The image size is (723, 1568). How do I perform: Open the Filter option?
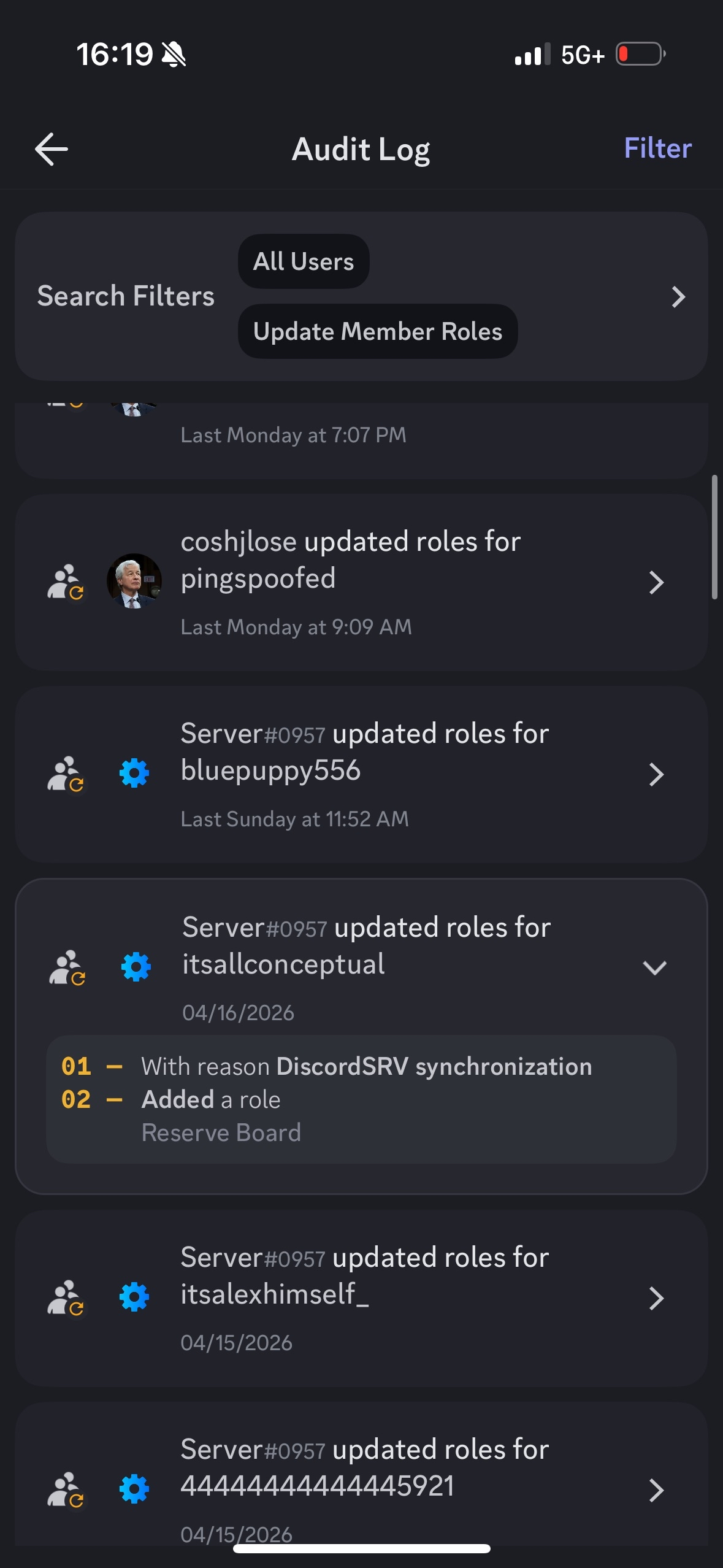657,148
